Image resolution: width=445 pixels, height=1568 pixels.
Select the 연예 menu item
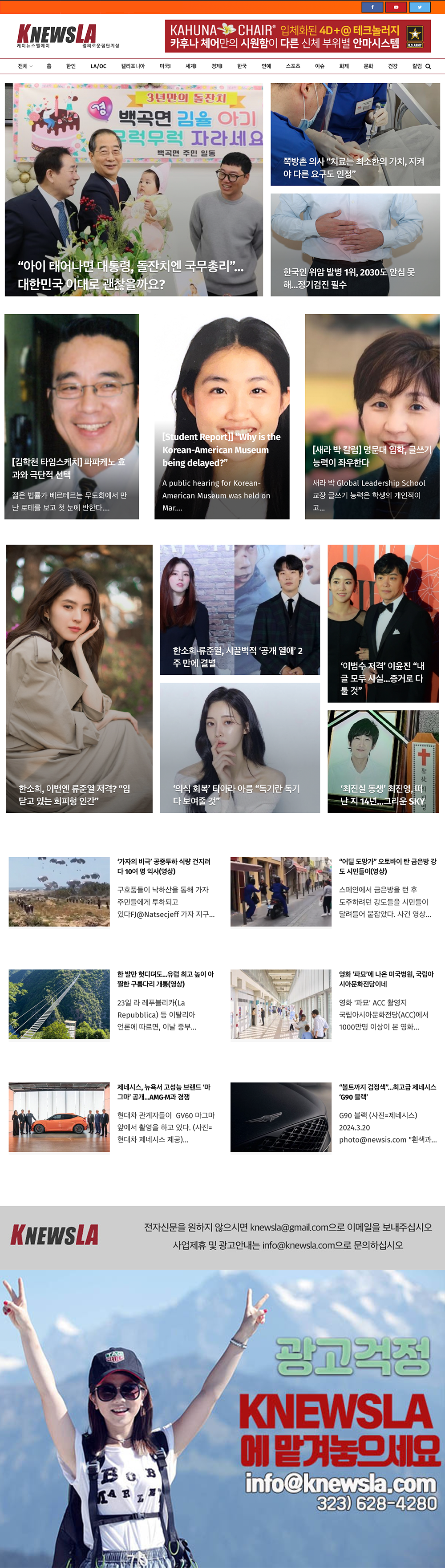[266, 66]
